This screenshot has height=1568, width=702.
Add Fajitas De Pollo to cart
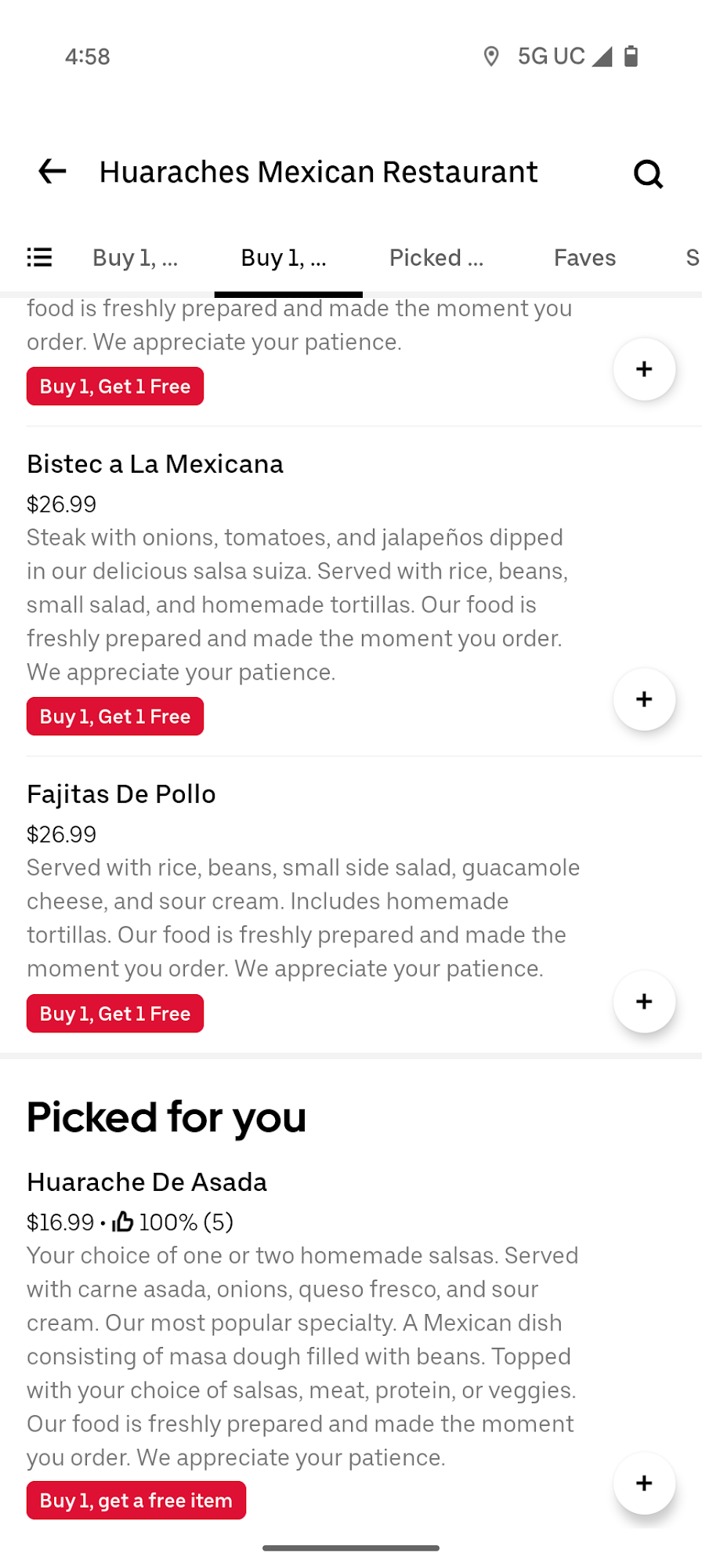pyautogui.click(x=644, y=1002)
